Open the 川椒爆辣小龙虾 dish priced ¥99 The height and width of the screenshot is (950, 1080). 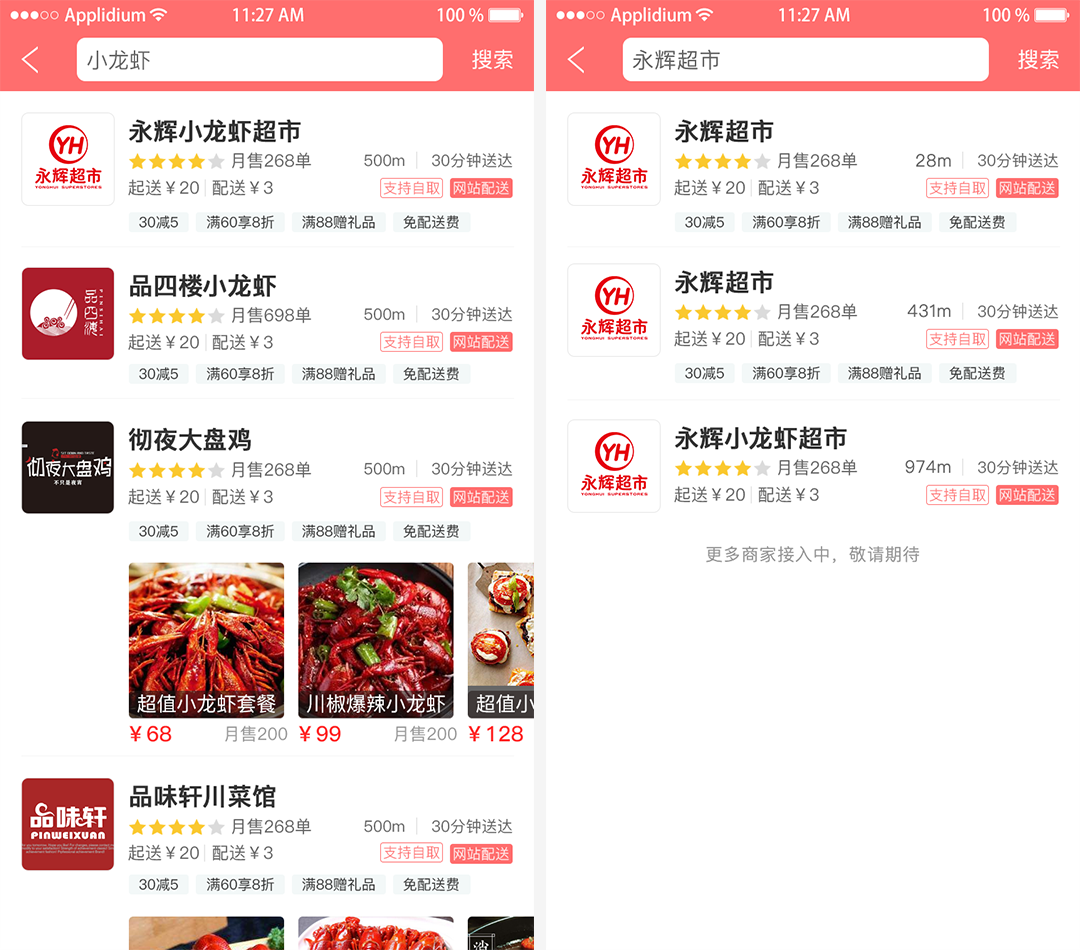[376, 640]
